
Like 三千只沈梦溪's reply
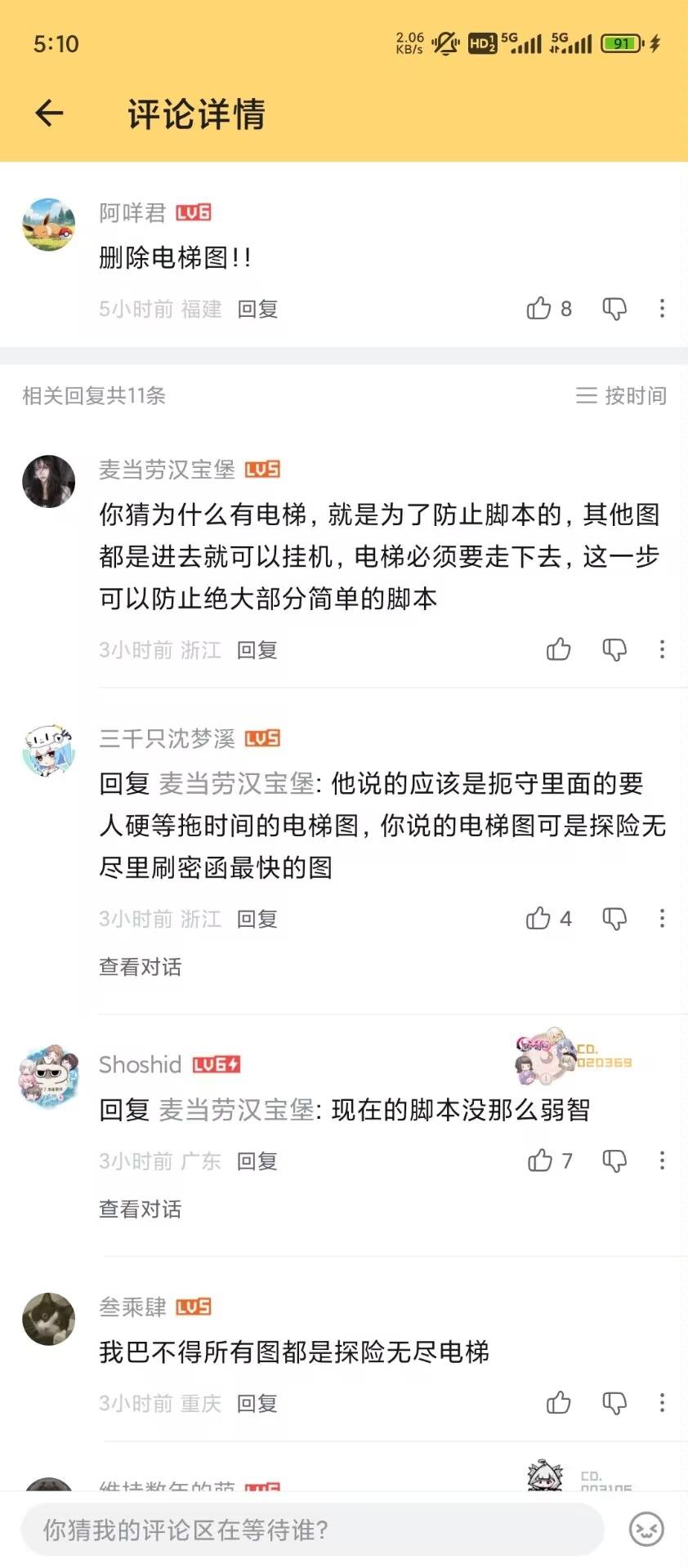click(539, 918)
